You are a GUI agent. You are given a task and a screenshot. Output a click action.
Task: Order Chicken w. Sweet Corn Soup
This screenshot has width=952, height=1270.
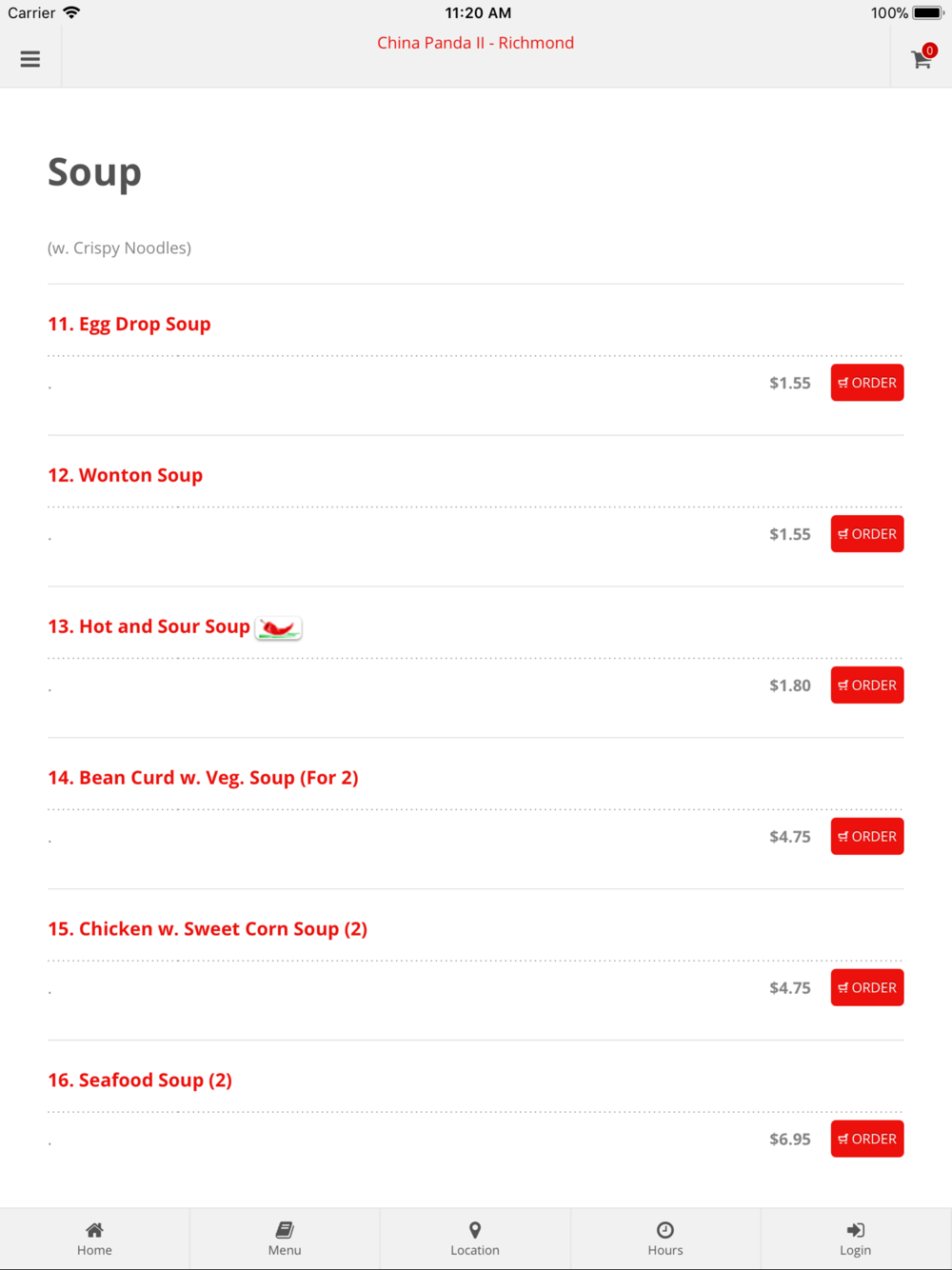pos(867,988)
